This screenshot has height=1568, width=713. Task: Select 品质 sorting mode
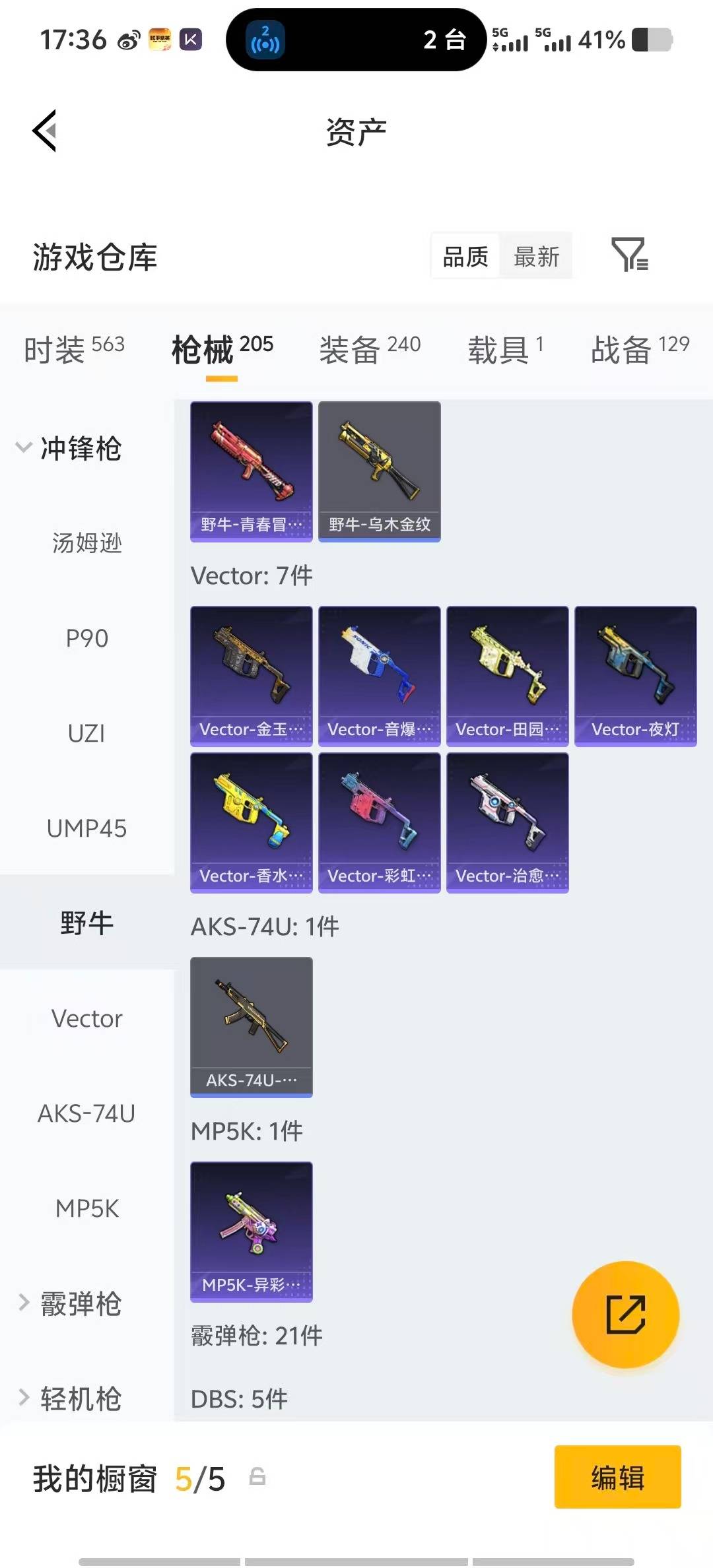(465, 256)
